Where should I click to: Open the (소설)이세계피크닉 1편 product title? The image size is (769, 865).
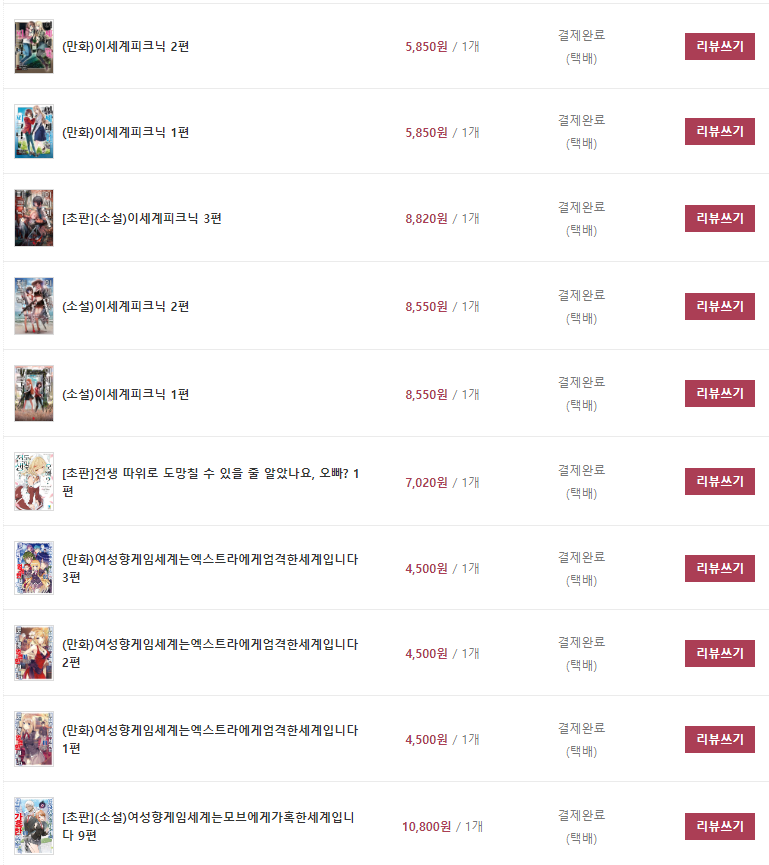coord(125,394)
